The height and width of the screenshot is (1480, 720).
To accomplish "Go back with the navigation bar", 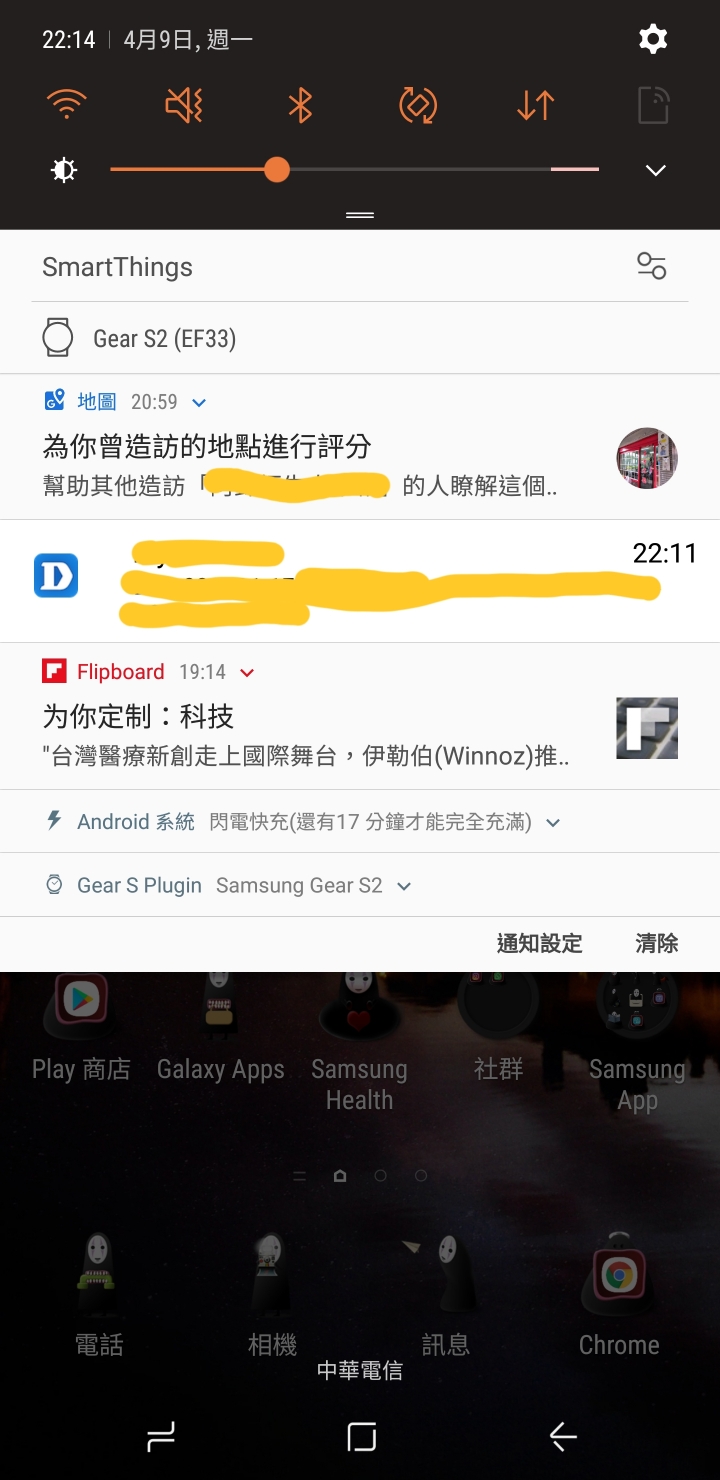I will tap(563, 1438).
